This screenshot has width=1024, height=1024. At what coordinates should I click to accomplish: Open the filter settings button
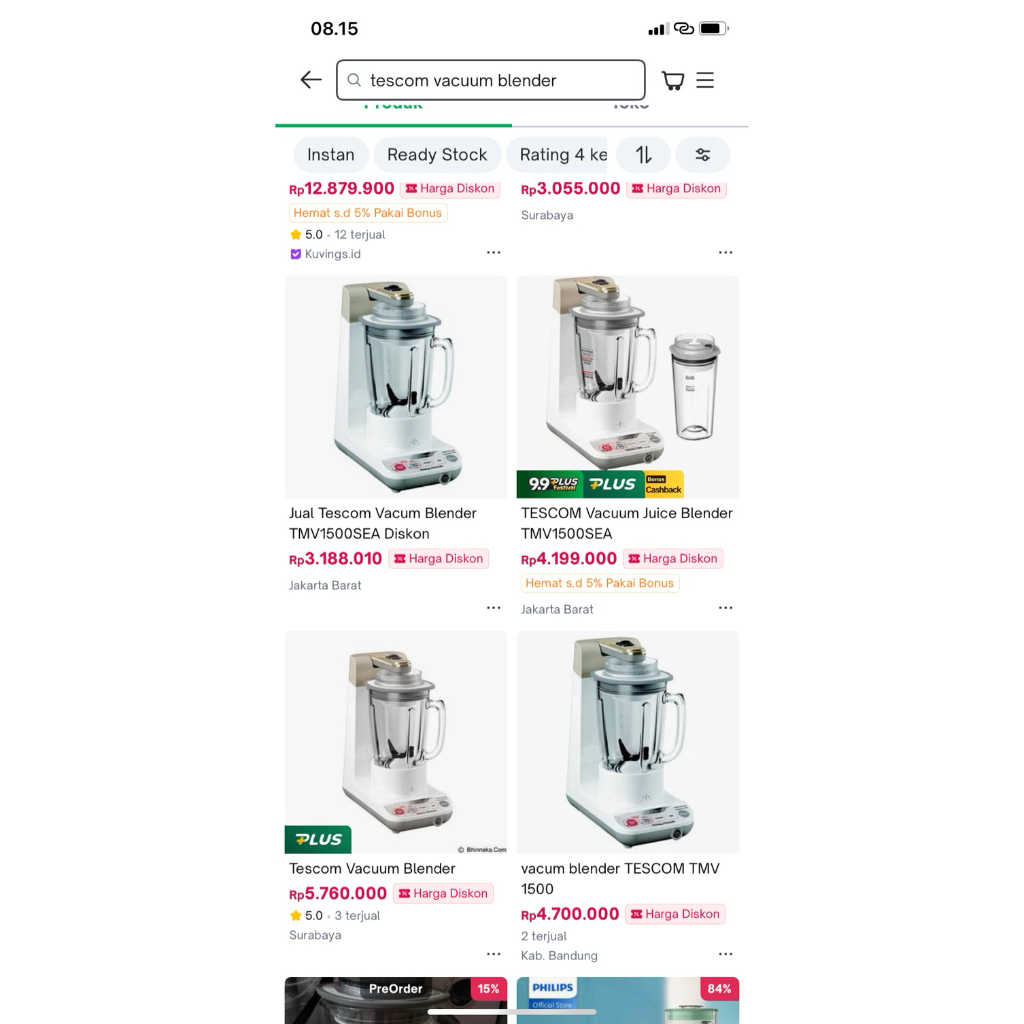point(702,155)
